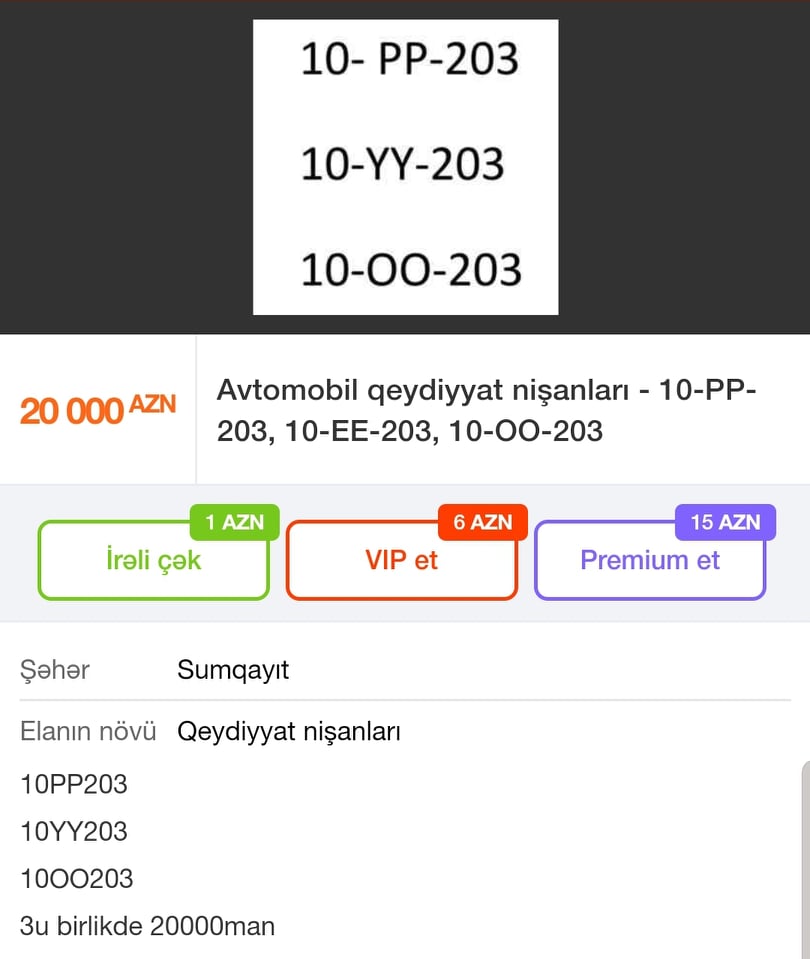Click the 10YY203 plate line
Viewport: 810px width, 959px height.
(x=73, y=832)
